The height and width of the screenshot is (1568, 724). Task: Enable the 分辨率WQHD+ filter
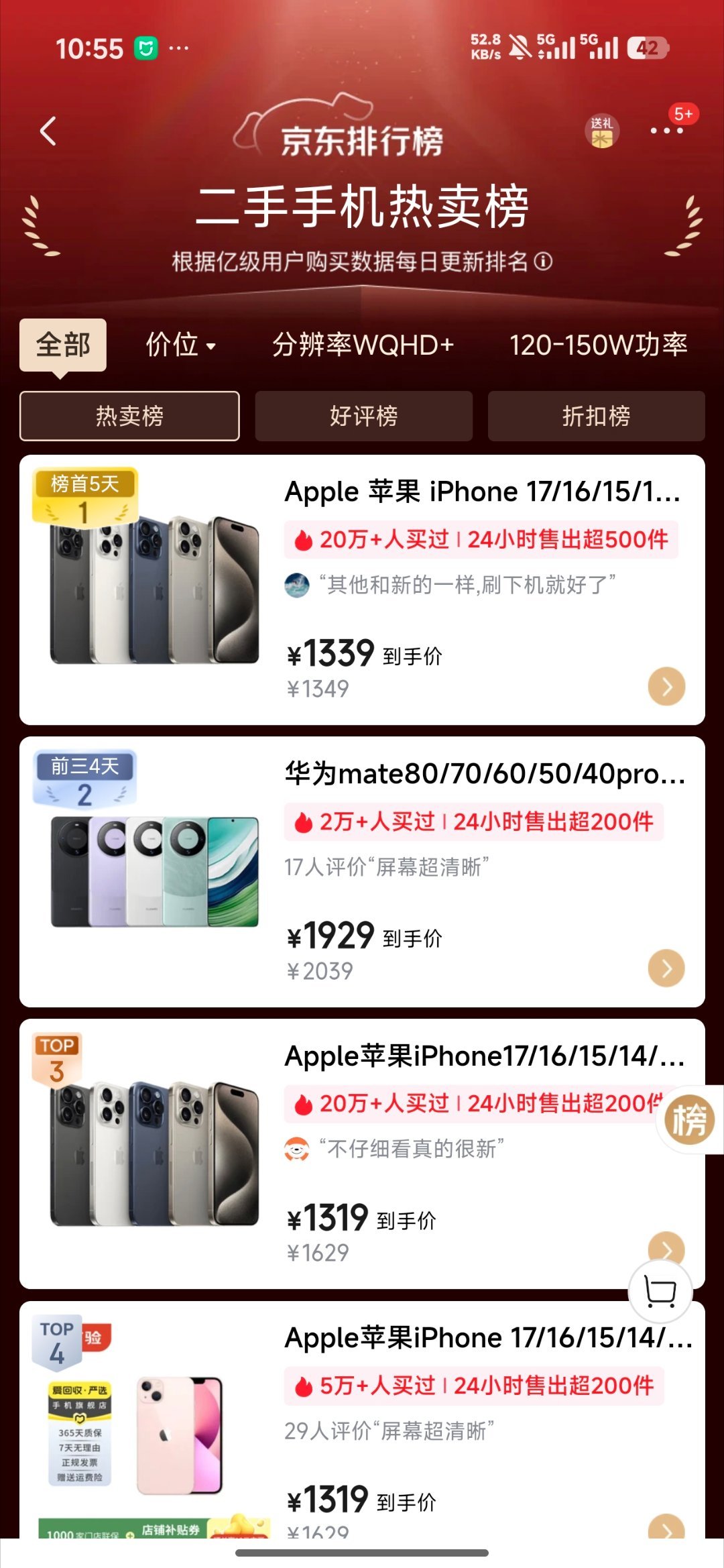pos(362,345)
